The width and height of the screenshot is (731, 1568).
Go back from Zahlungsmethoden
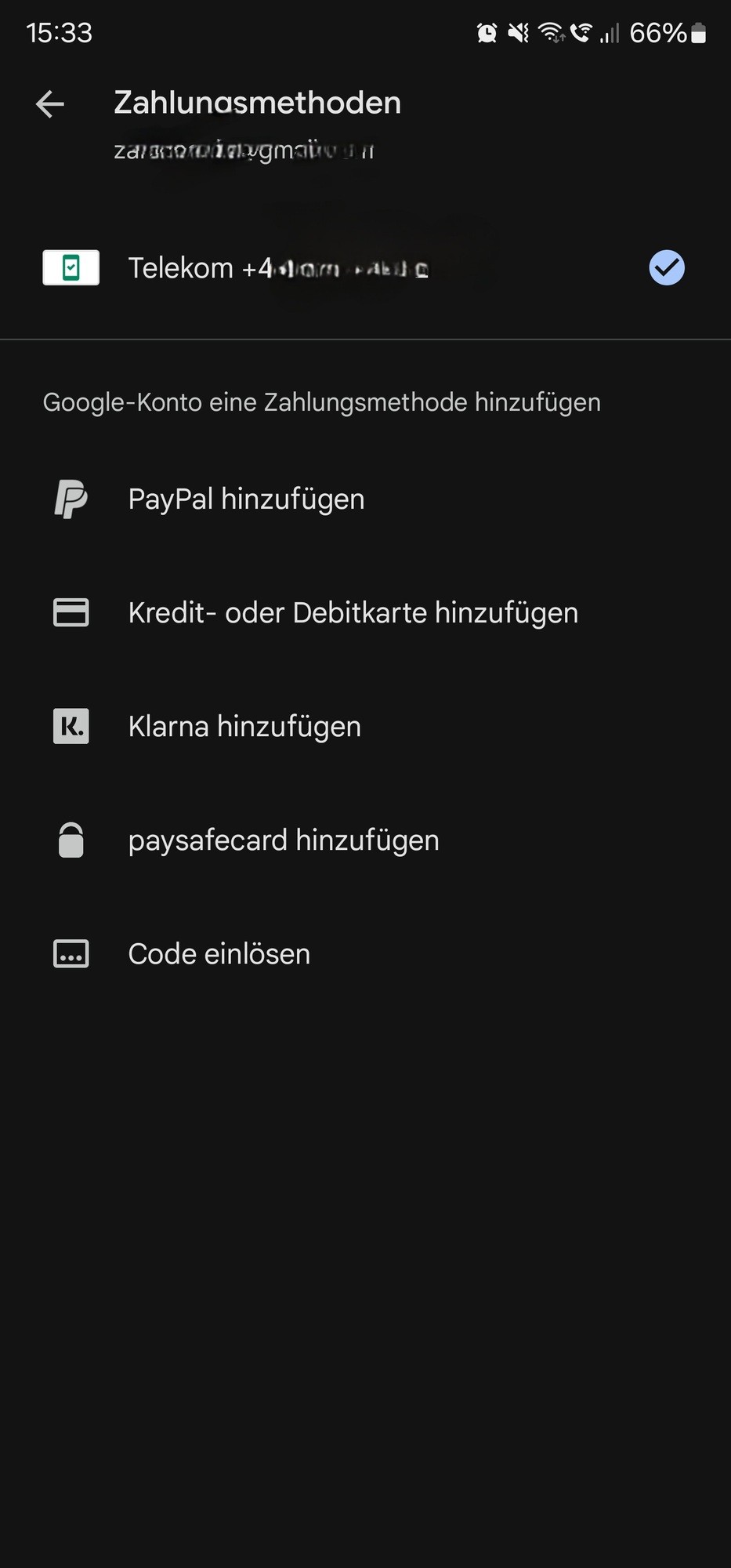(50, 103)
